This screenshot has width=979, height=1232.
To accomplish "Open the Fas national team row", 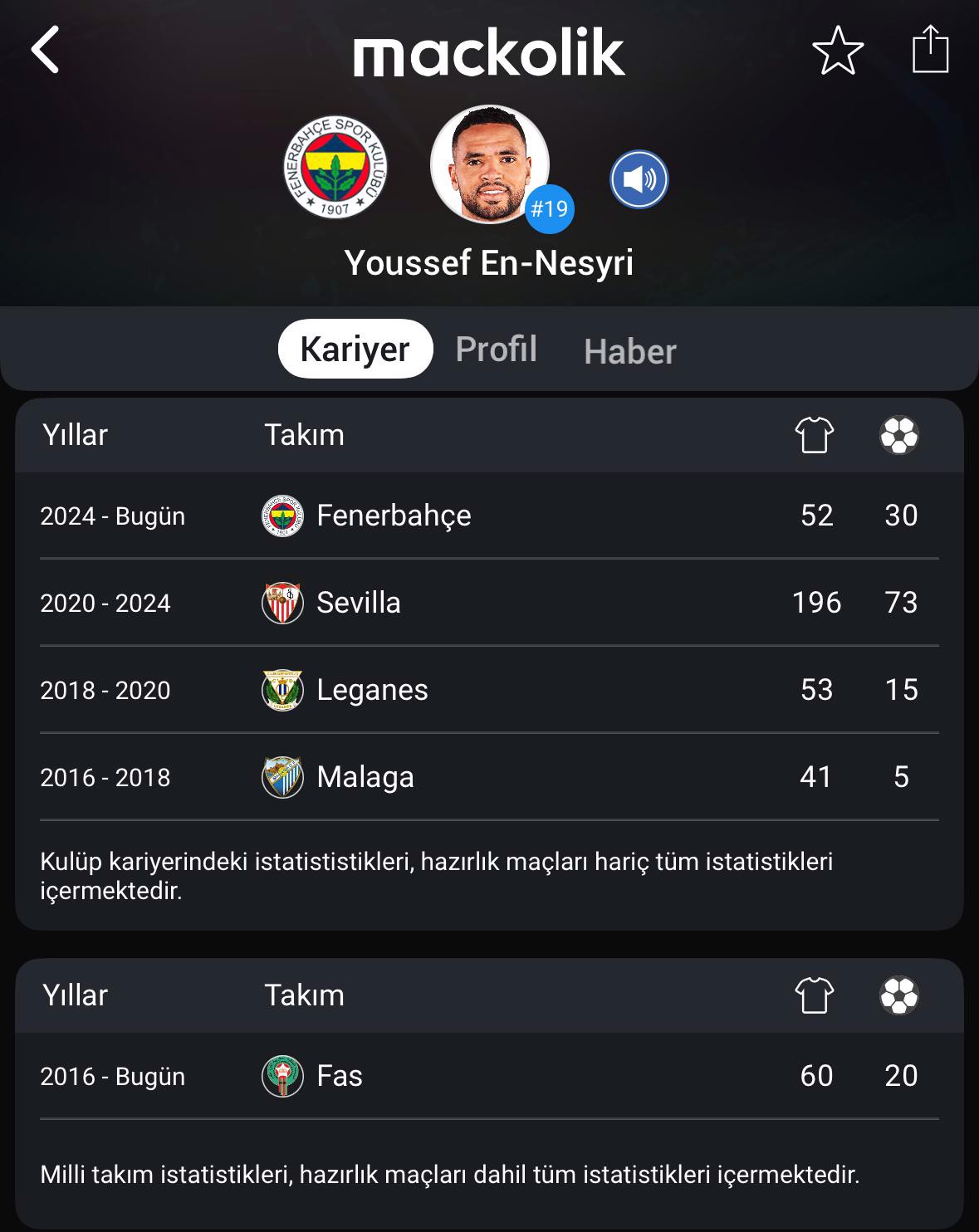I will (489, 1076).
